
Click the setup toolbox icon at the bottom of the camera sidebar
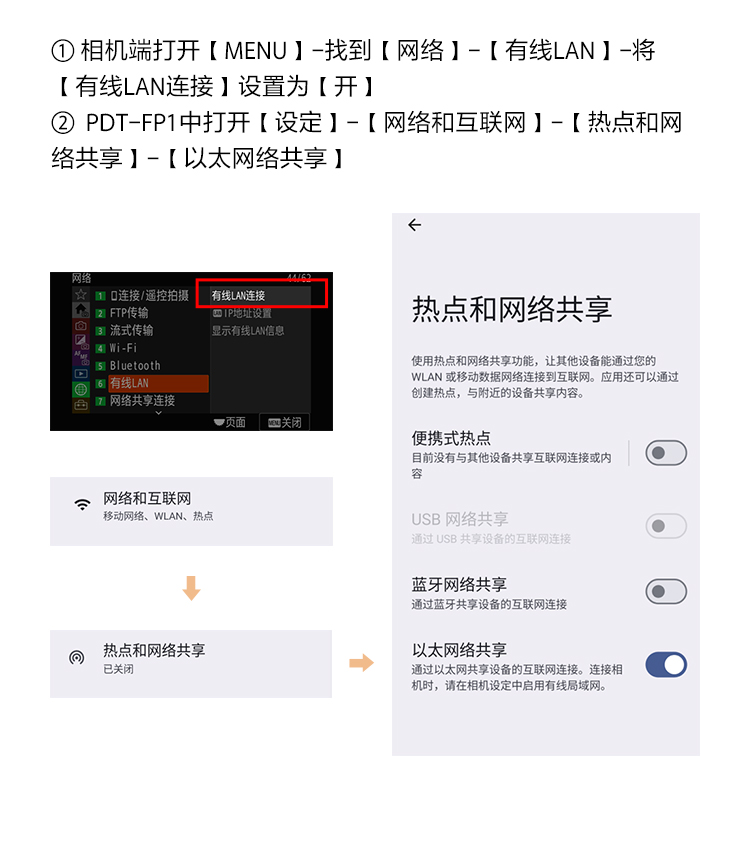82,405
